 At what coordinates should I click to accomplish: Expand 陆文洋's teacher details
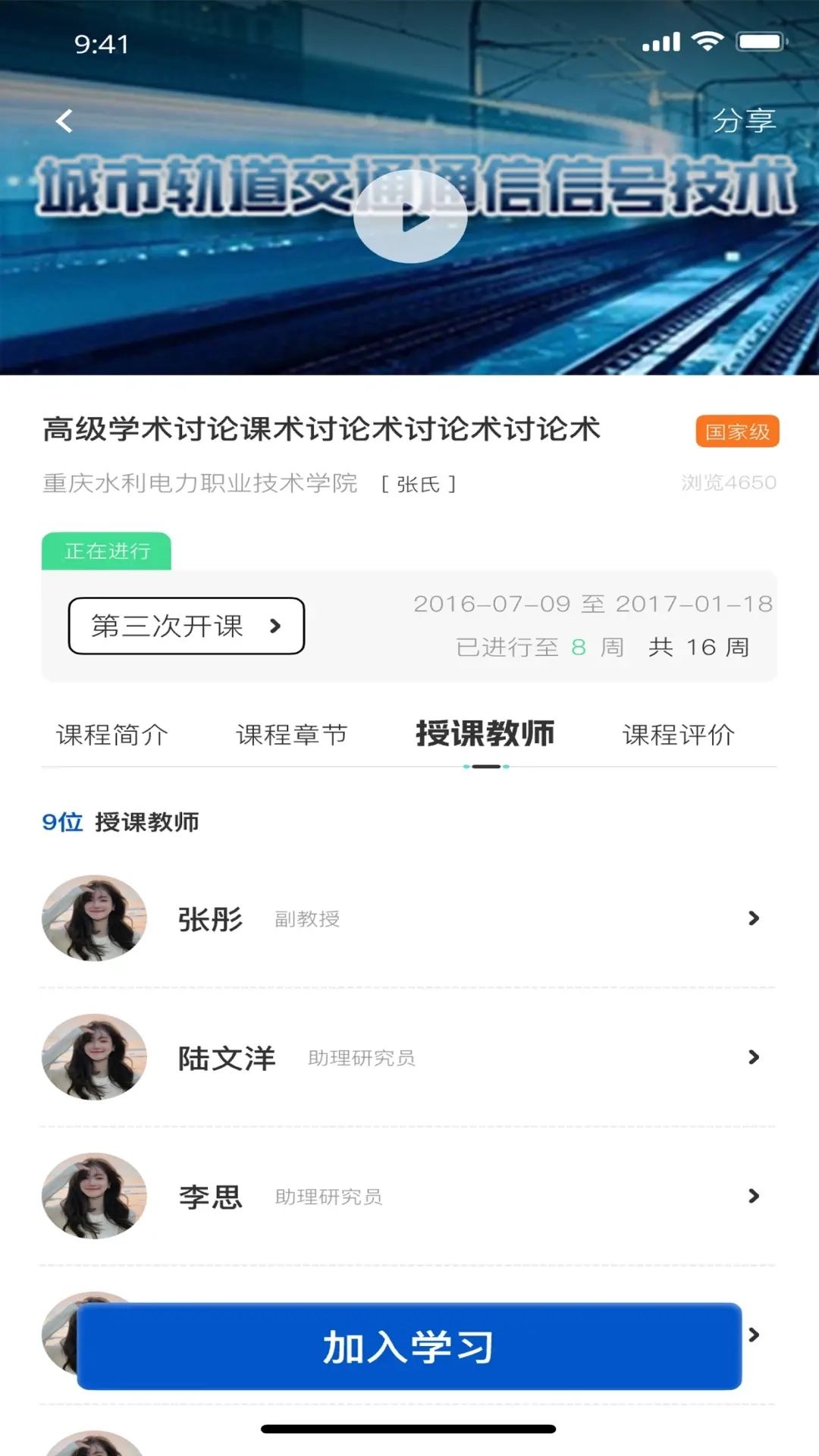point(754,1057)
